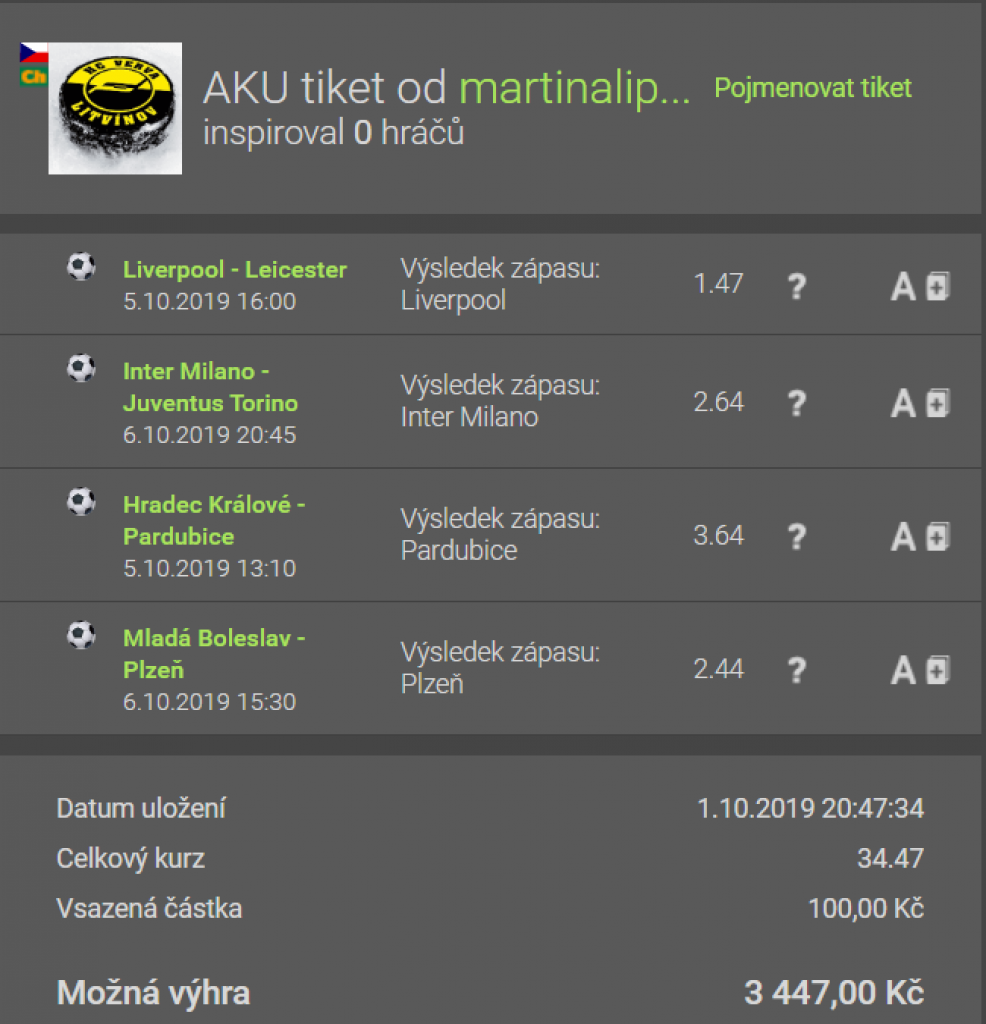This screenshot has width=986, height=1024.
Task: Tap the question mark for Pardubice bet
Action: pyautogui.click(x=796, y=537)
